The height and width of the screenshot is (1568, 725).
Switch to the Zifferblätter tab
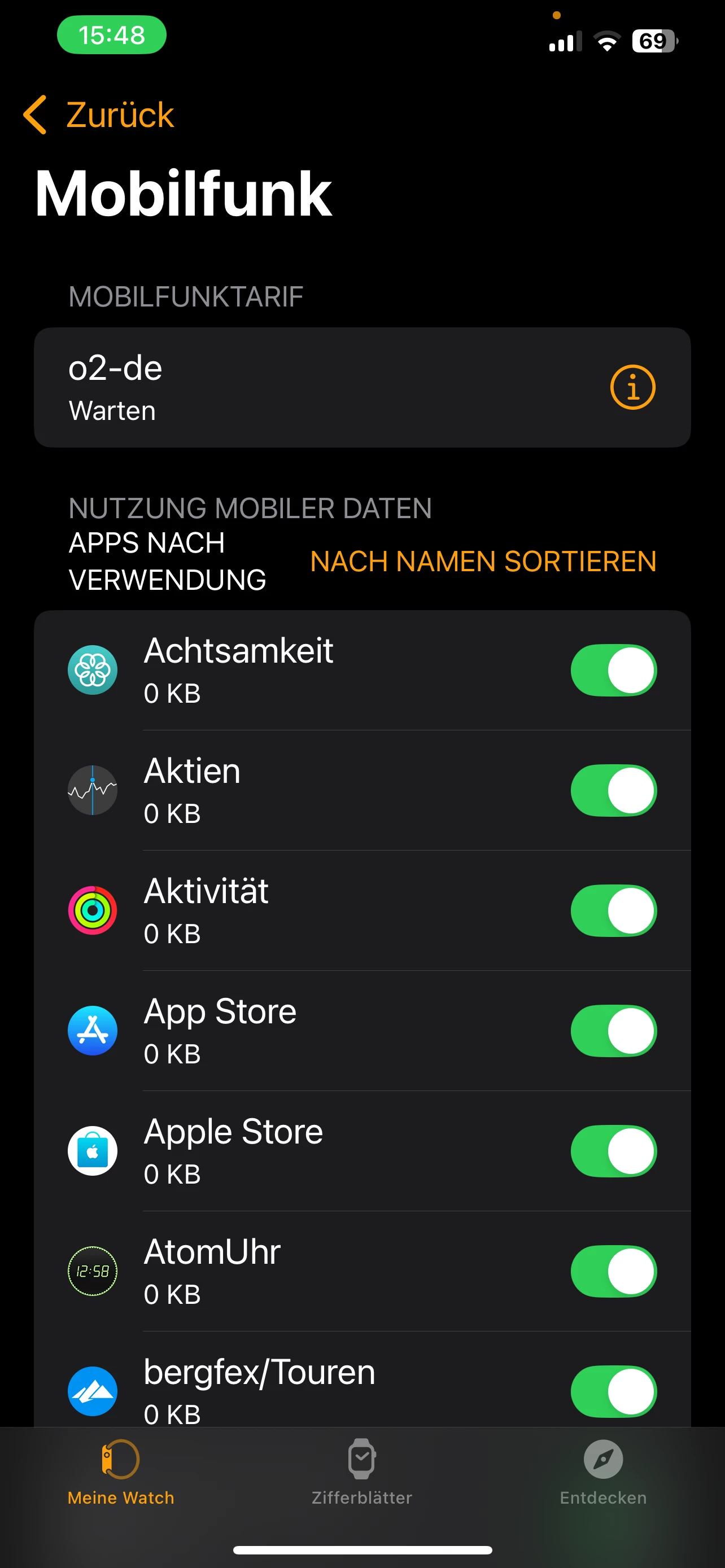click(361, 1470)
